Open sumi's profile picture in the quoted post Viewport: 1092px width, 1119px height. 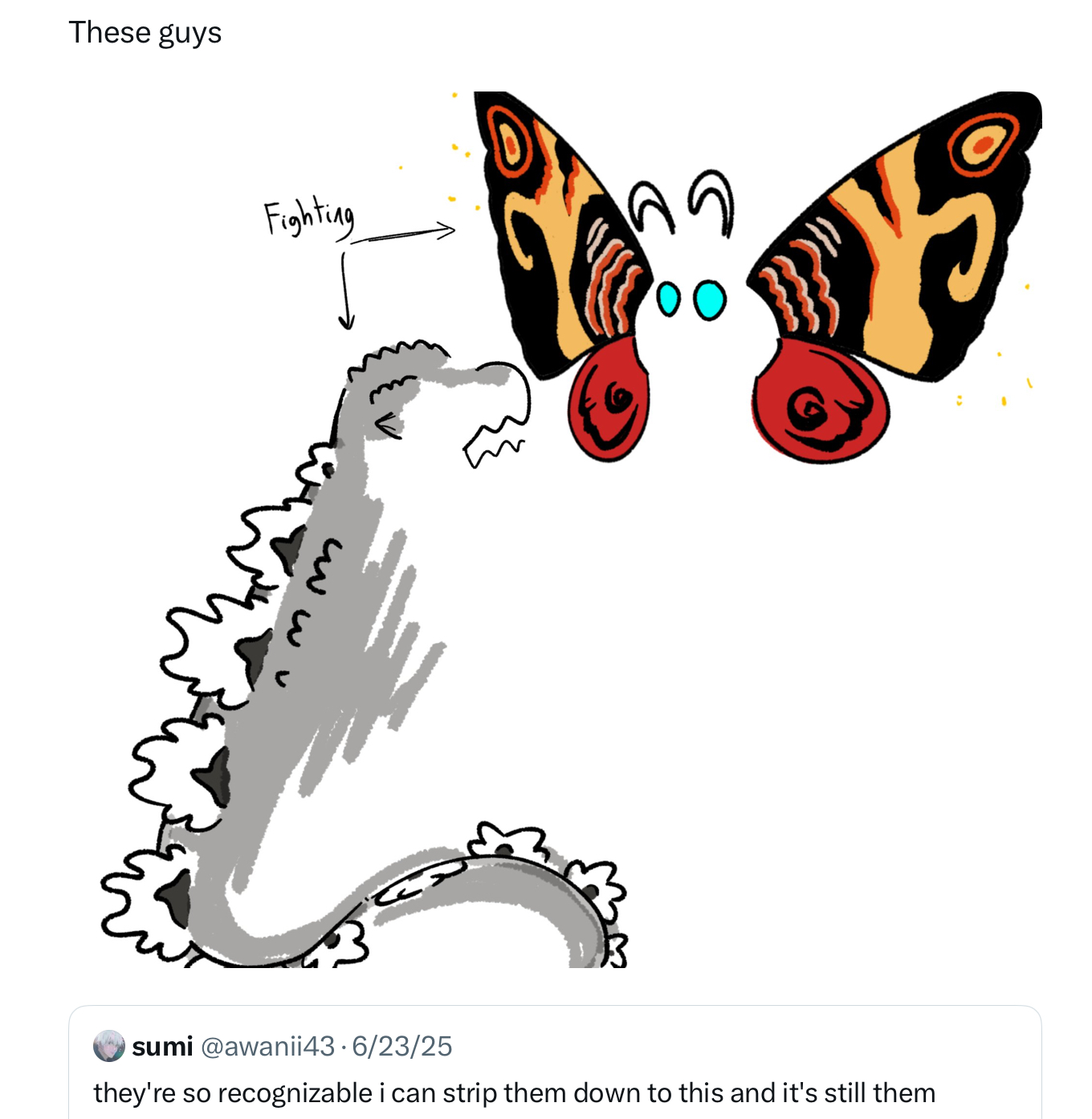coord(109,1046)
